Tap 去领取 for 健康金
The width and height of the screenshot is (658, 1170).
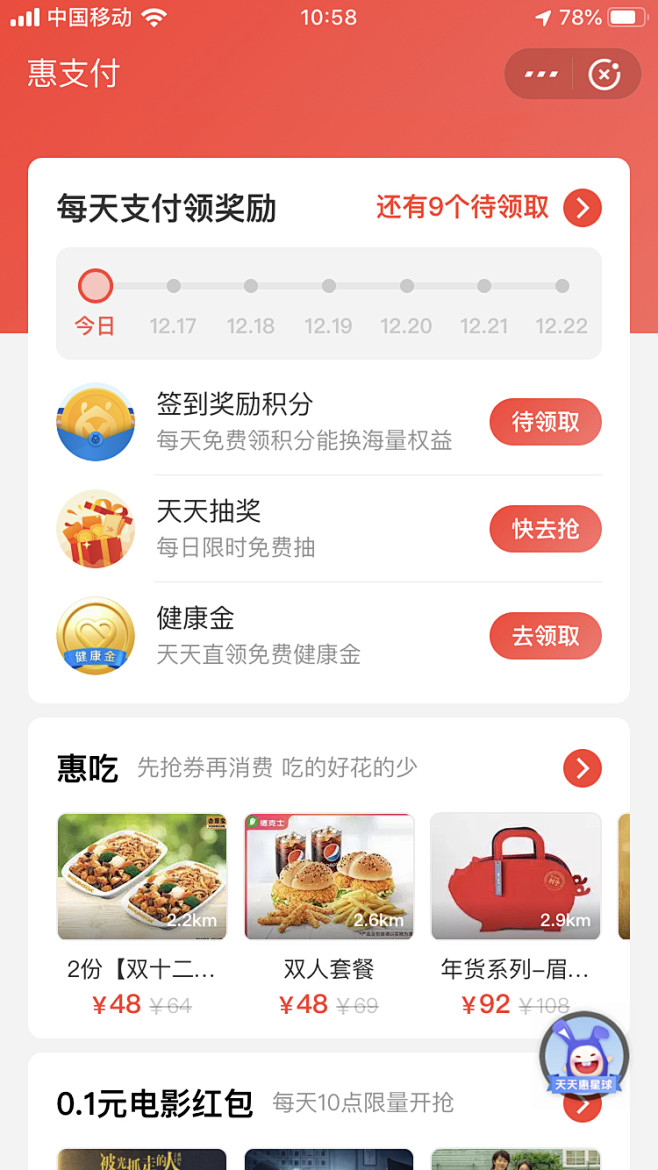tap(545, 636)
